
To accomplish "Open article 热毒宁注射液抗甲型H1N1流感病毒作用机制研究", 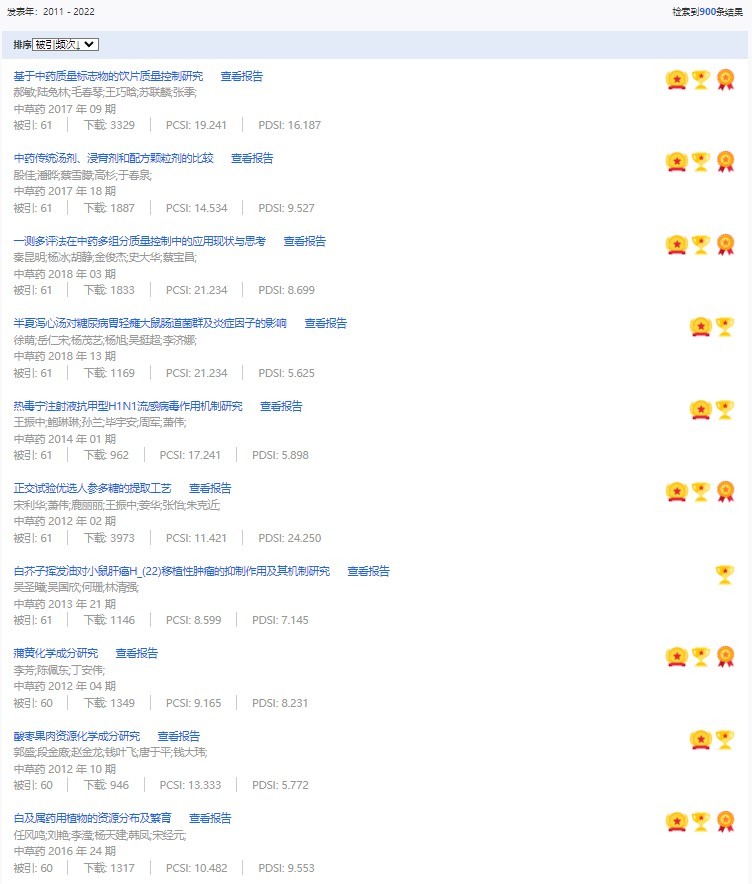I will [x=128, y=406].
